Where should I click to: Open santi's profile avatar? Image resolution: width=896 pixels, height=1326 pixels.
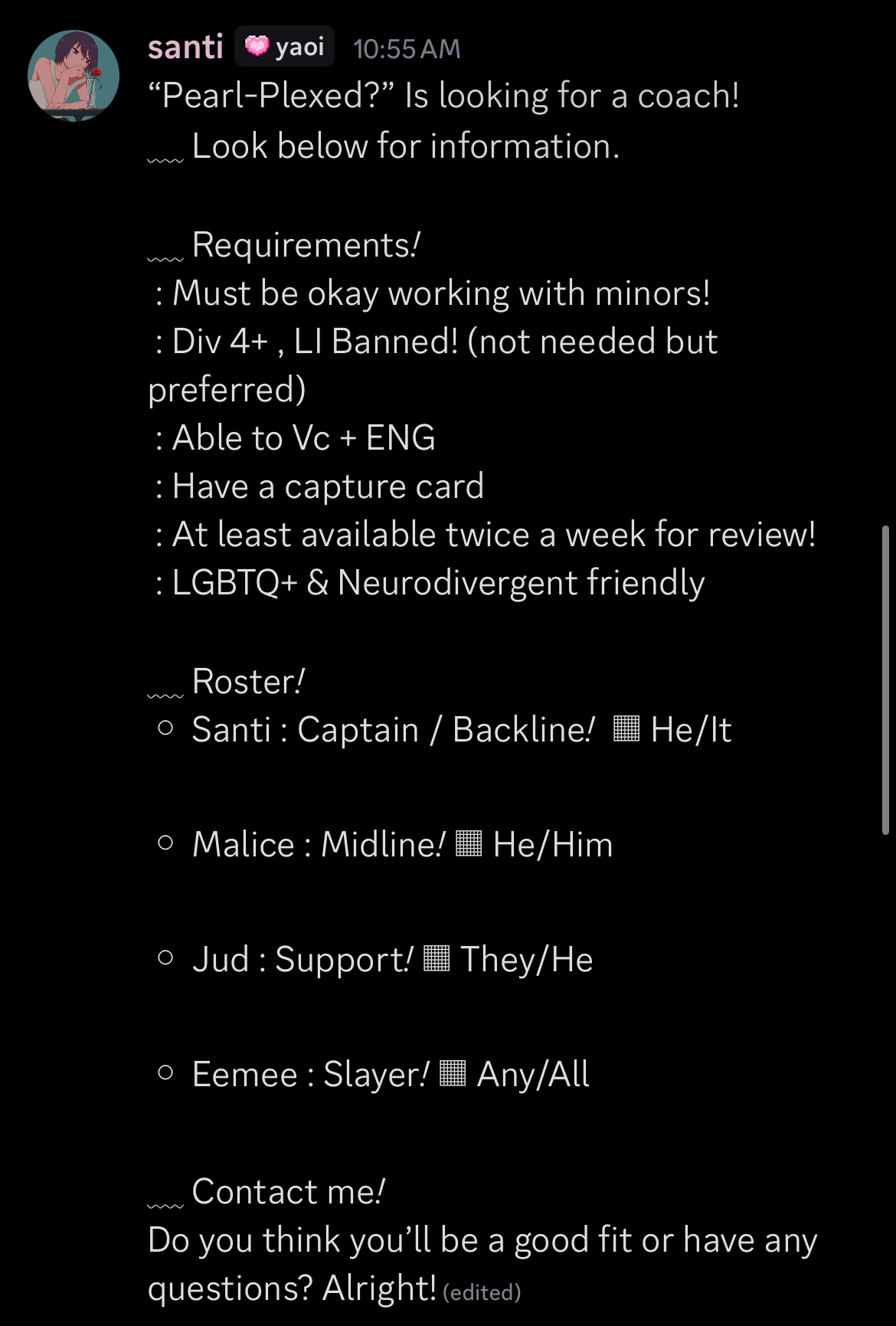[73, 76]
